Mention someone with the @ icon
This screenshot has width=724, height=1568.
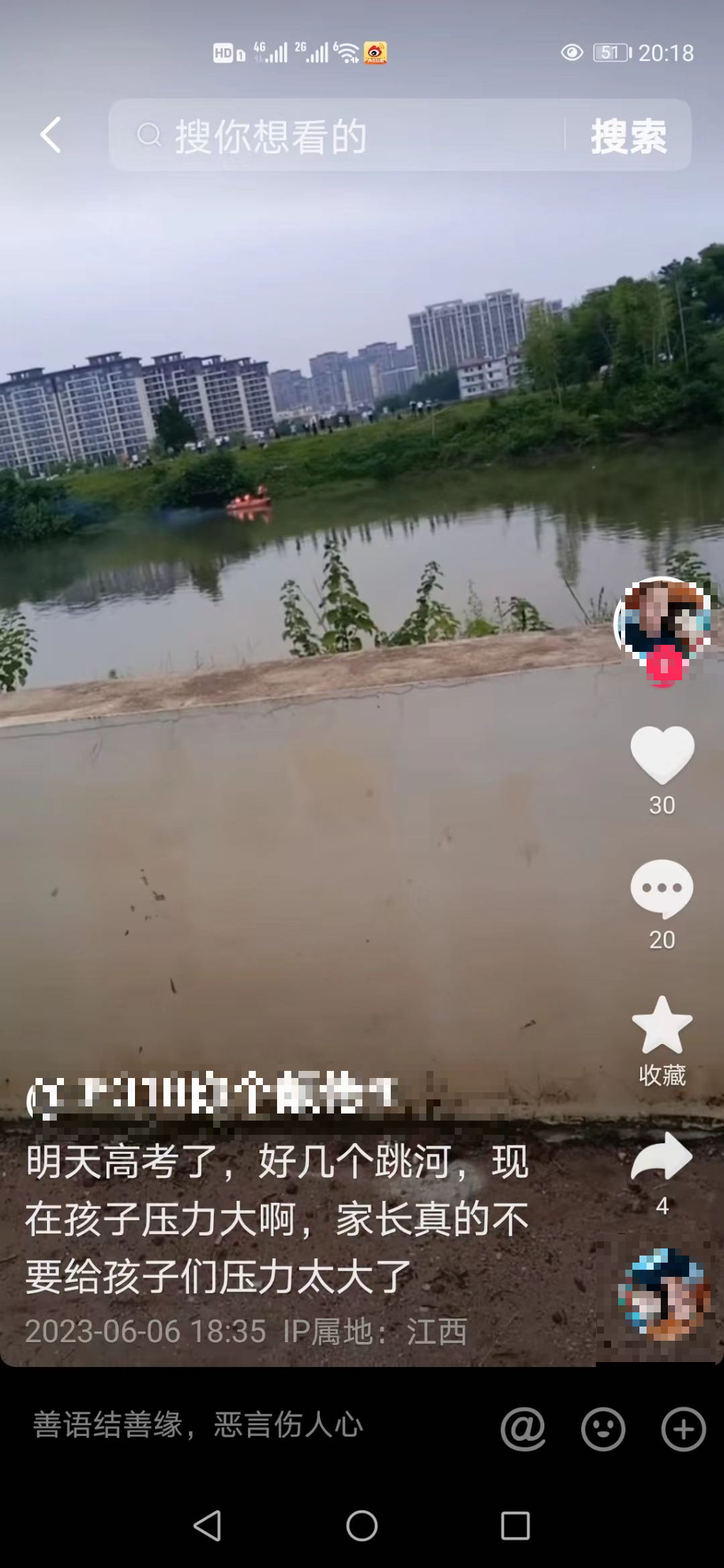(x=523, y=1428)
